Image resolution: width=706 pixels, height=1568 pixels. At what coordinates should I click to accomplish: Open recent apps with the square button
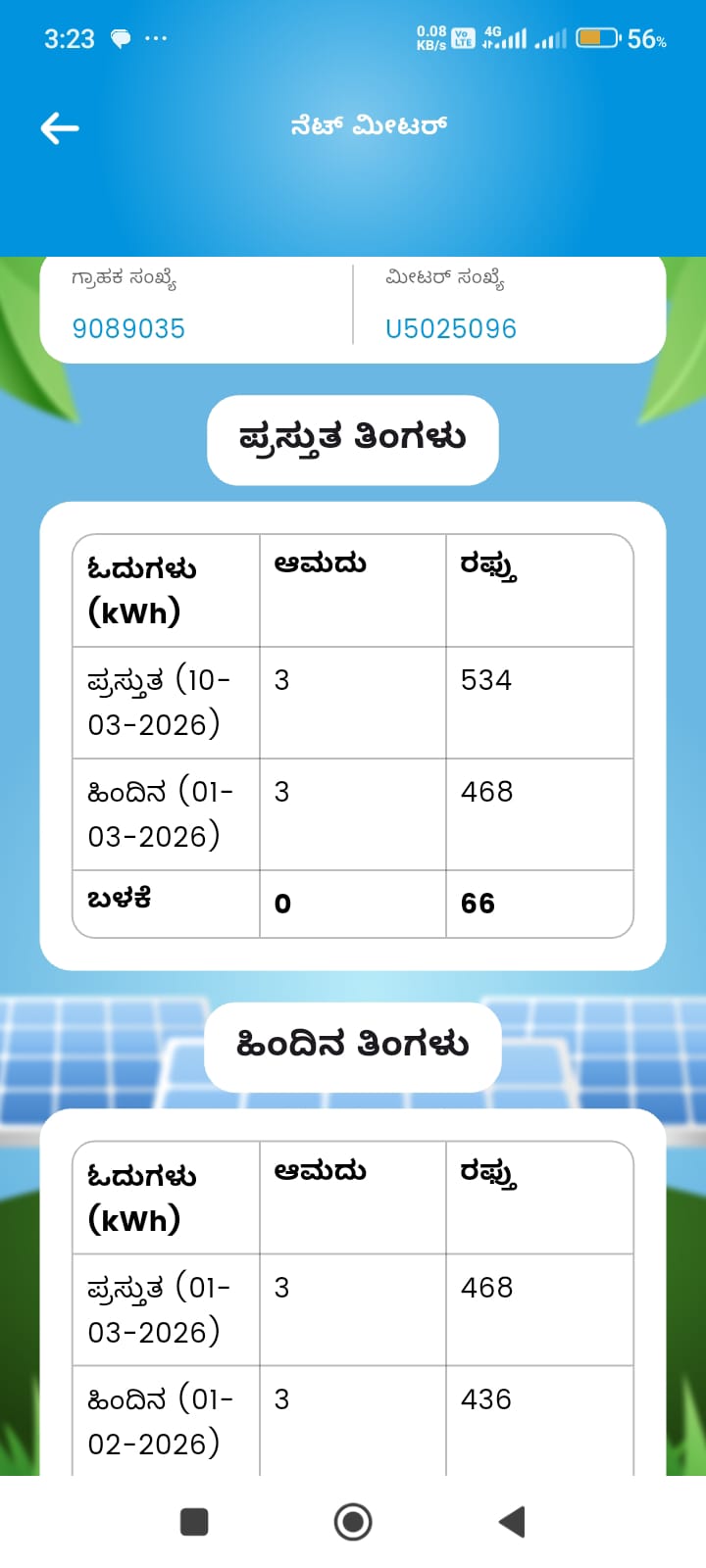(x=194, y=1522)
